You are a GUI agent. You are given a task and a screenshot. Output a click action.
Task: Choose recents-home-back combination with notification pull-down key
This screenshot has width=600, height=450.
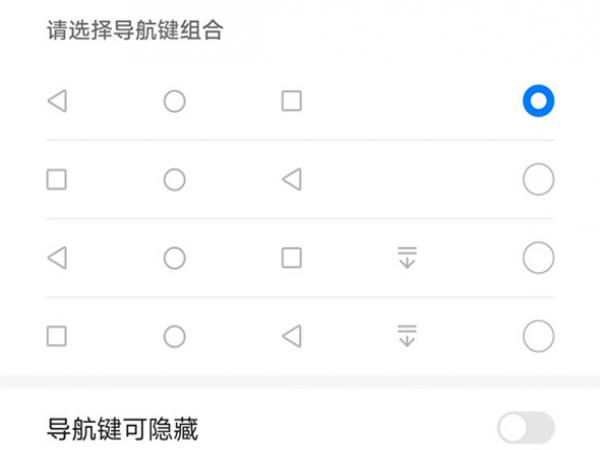click(x=538, y=336)
